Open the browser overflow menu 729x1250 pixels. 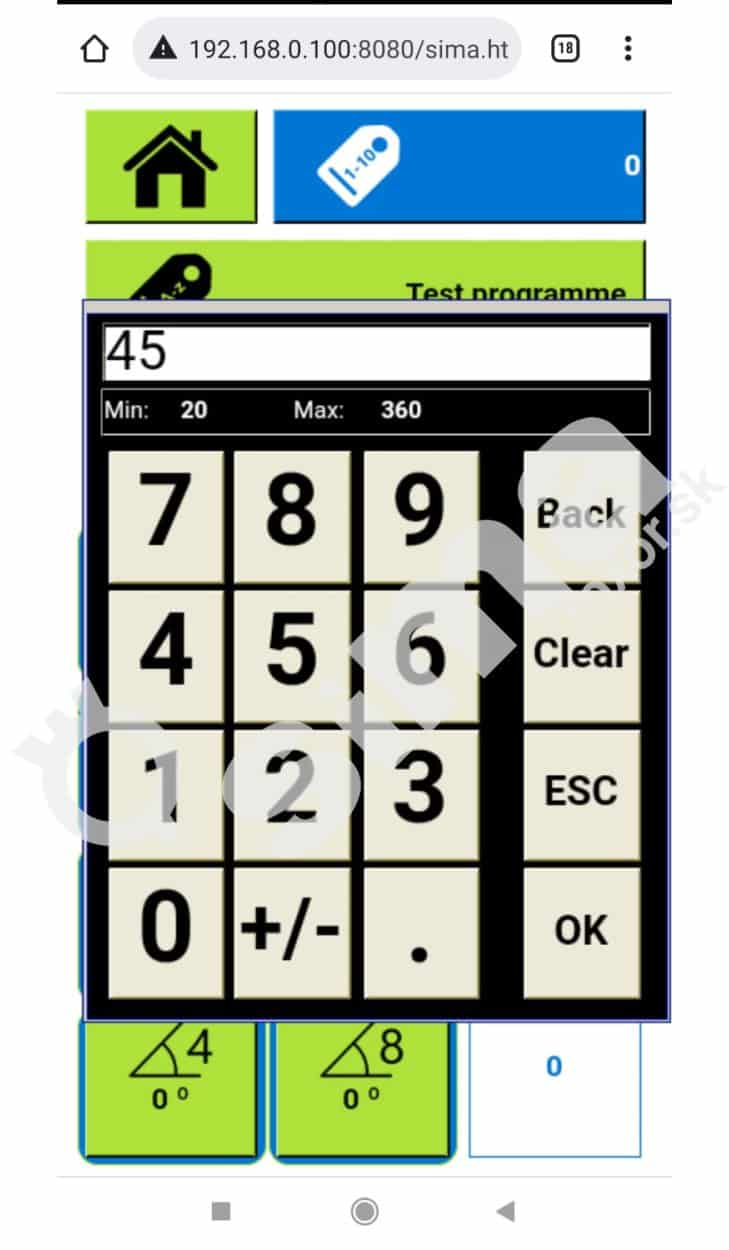(627, 48)
